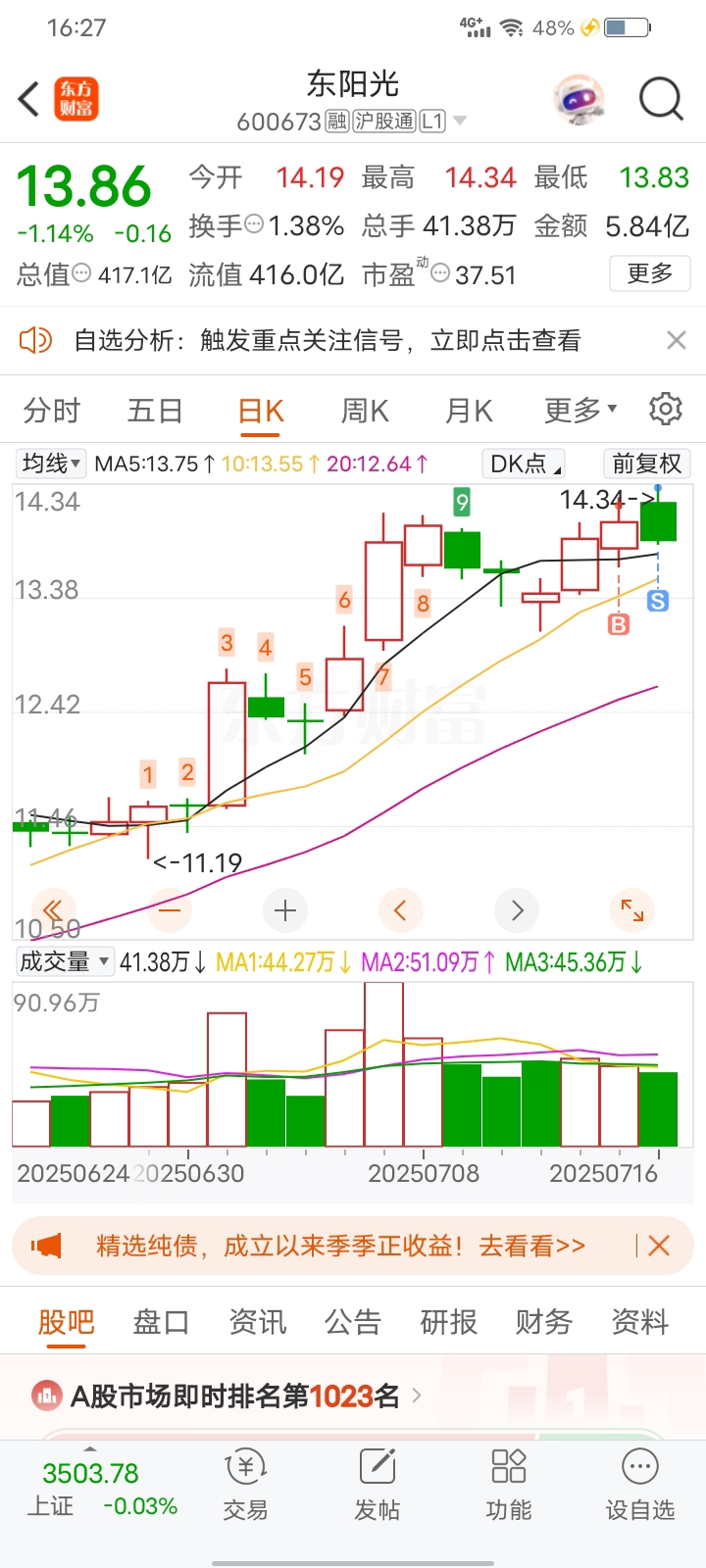706x1568 pixels.
Task: Dismiss the 自选分析 notice
Action: [x=676, y=340]
